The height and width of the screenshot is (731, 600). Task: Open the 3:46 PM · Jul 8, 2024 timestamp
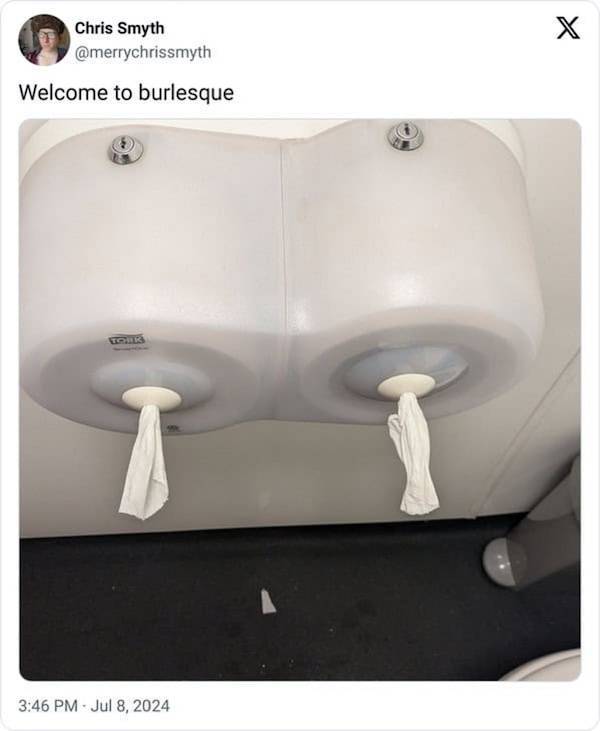coord(94,706)
